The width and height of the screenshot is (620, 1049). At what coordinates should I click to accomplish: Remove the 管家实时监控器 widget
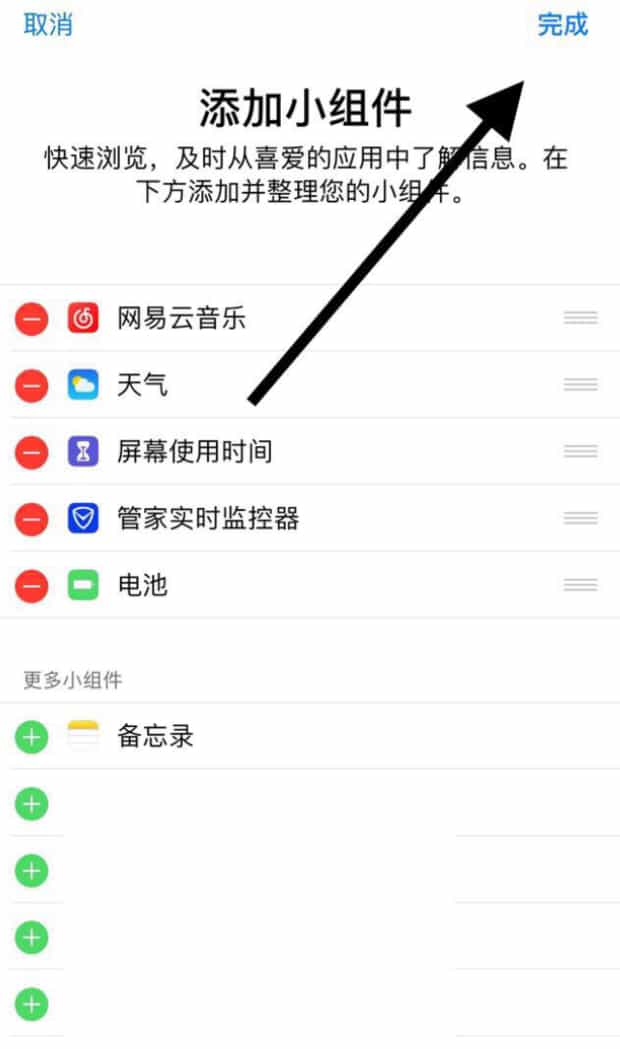[x=32, y=519]
